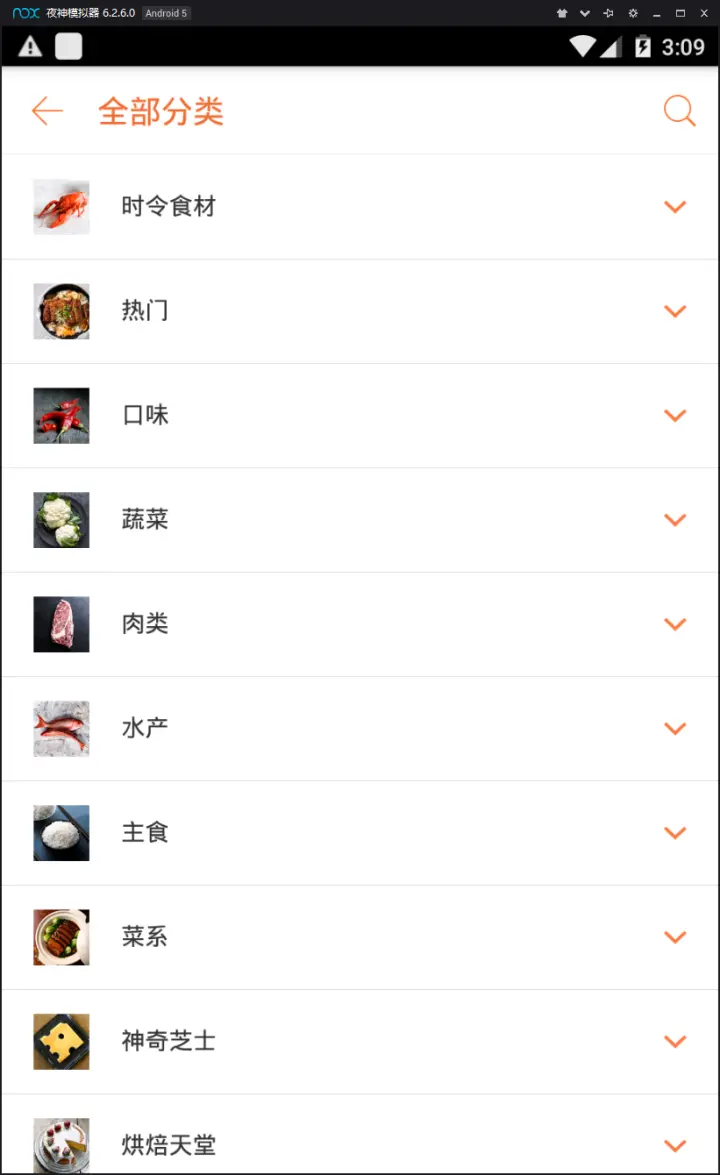Expand the 水产 category
The image size is (720, 1175).
[x=675, y=728]
